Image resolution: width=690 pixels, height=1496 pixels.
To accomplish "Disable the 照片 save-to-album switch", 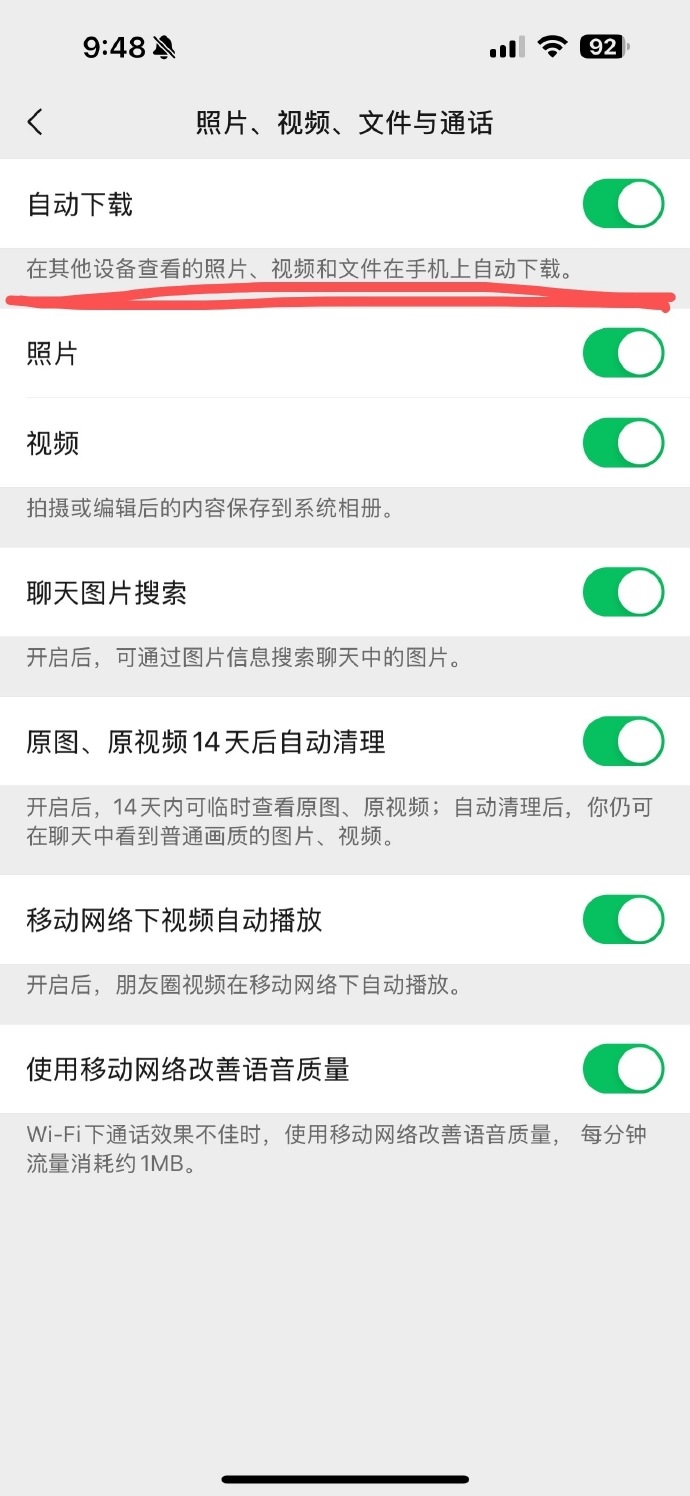I will click(x=624, y=353).
